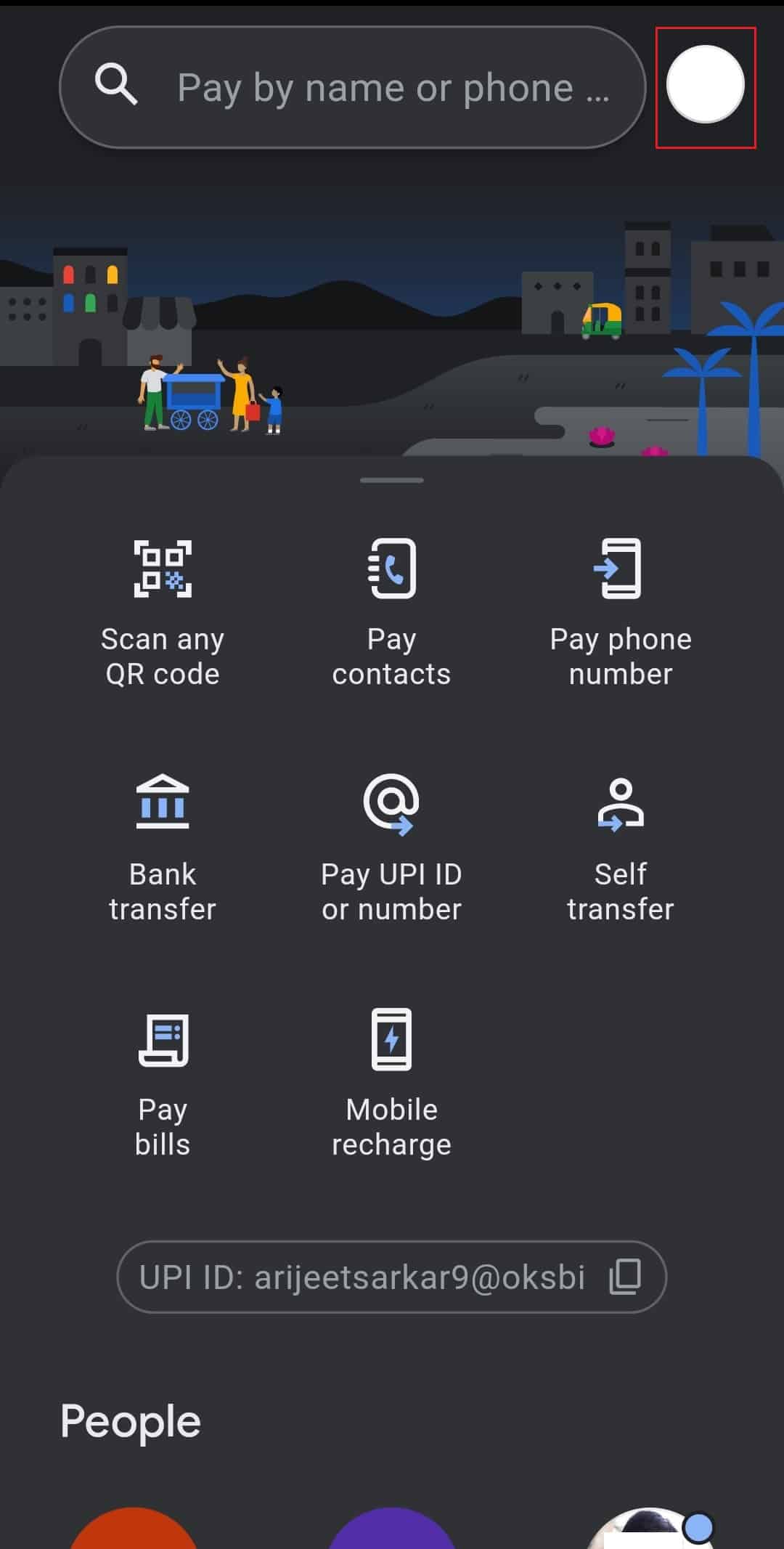Open Mobile recharge
This screenshot has height=1549, width=784.
tap(391, 1082)
